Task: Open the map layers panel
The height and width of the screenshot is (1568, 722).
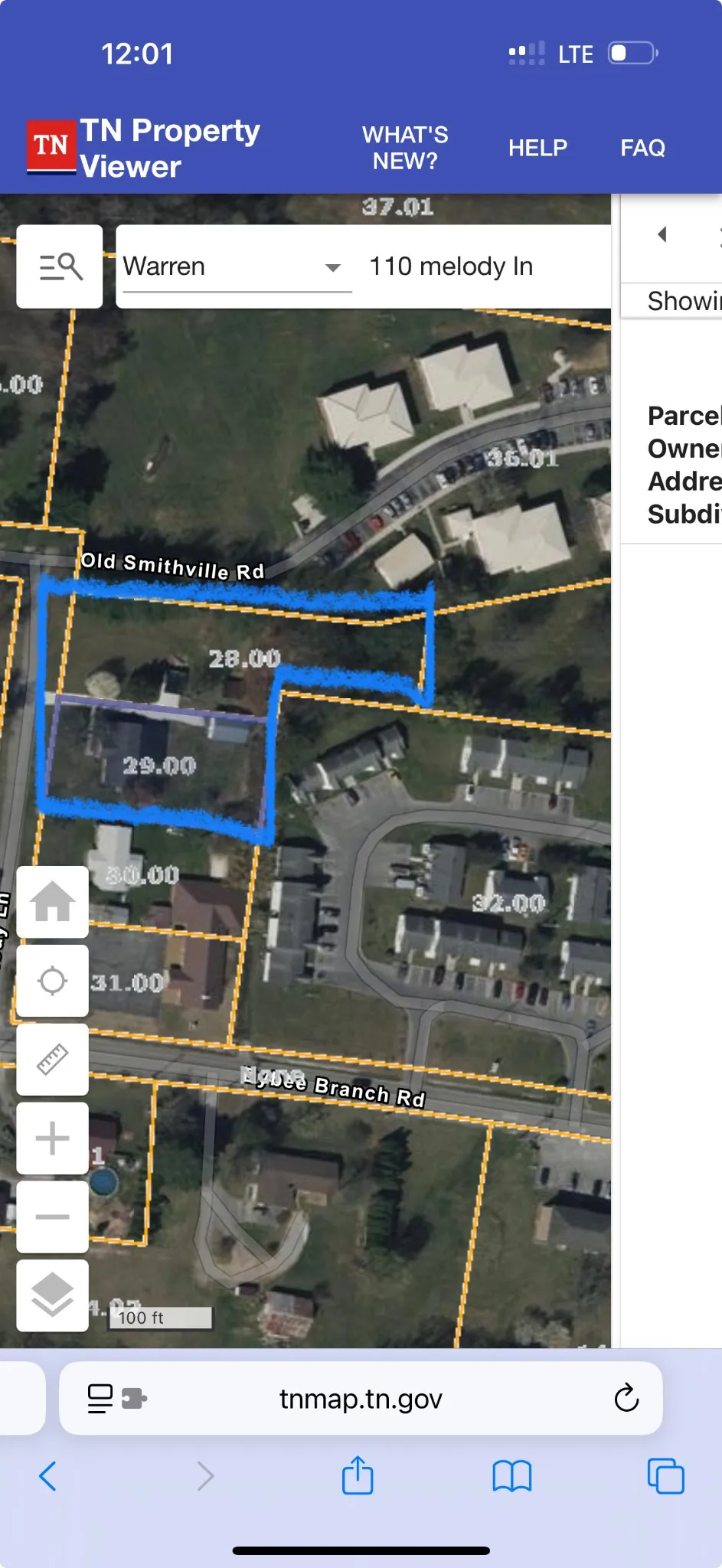Action: pyautogui.click(x=52, y=1296)
